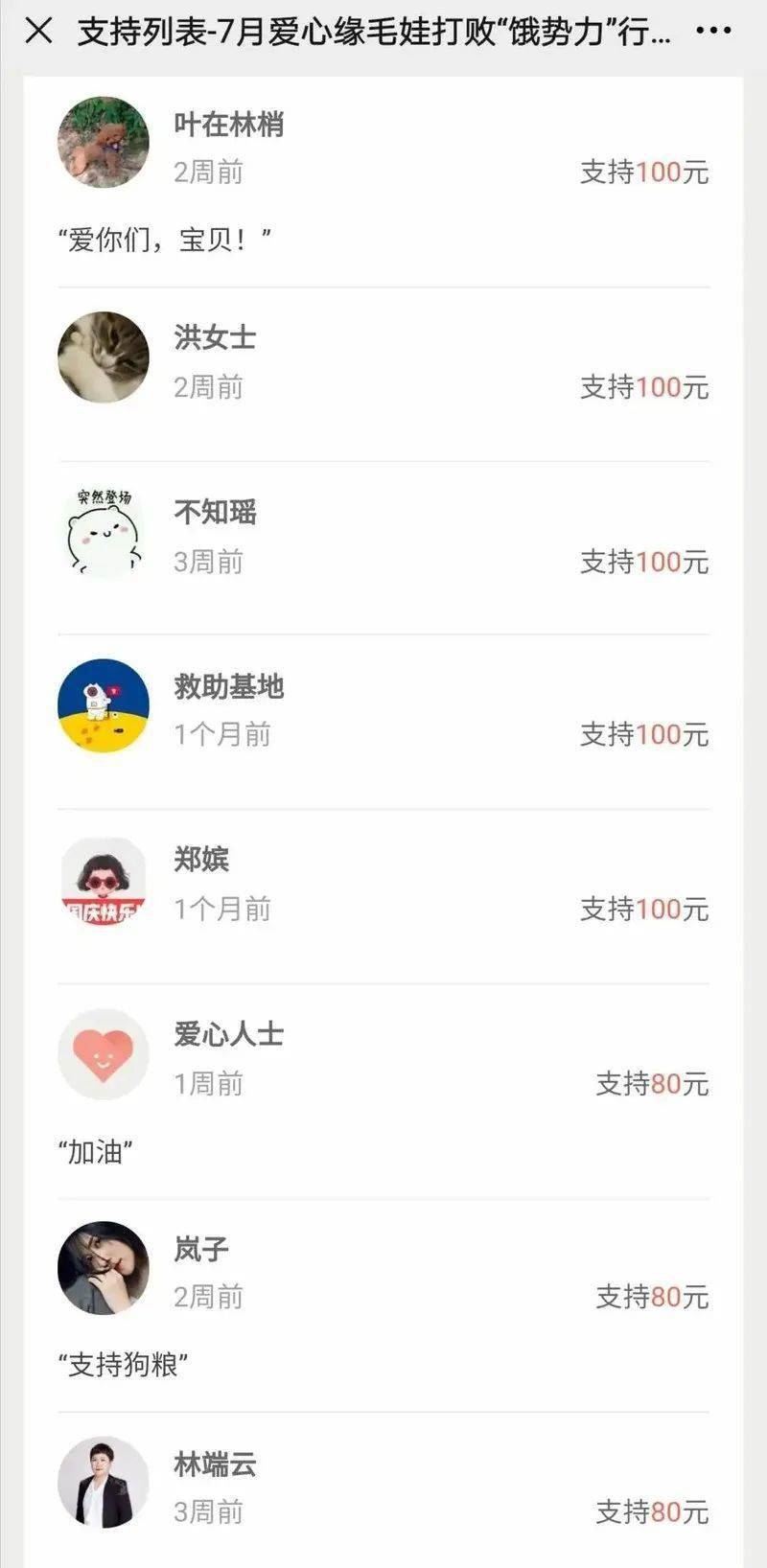Click 叶在林梢's puppy avatar
Viewport: 767px width, 1568px height.
103,142
